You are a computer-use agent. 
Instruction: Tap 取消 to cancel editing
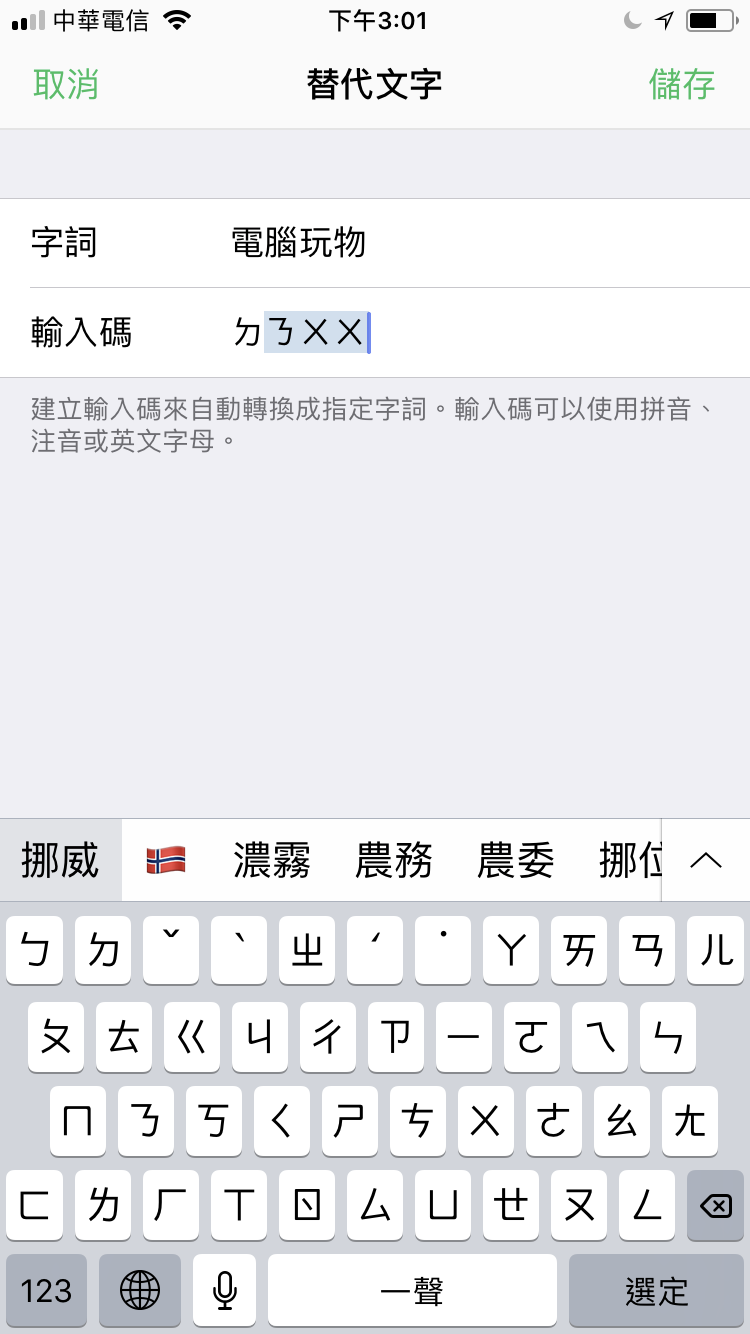(x=66, y=85)
